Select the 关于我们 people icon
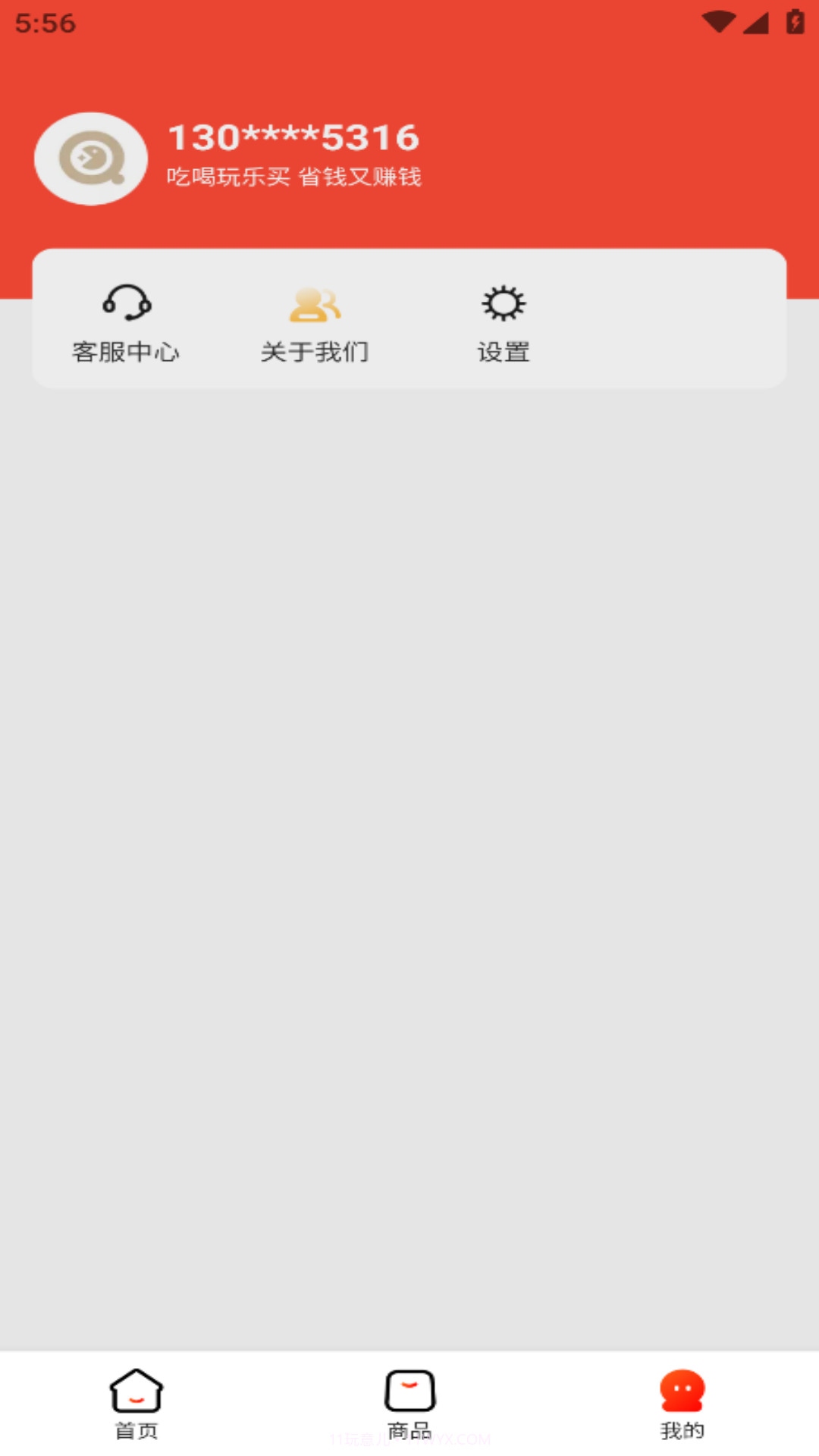The height and width of the screenshot is (1456, 819). 315,303
